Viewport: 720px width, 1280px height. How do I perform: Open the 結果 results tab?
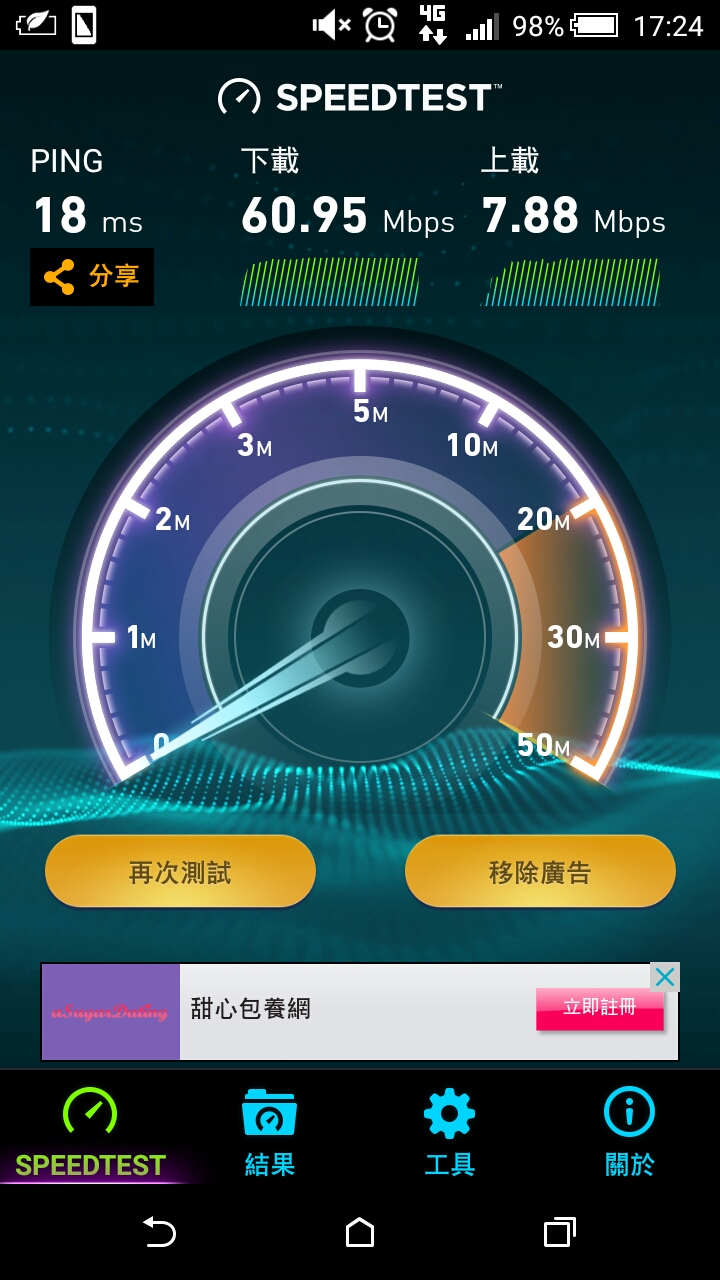[x=270, y=1134]
